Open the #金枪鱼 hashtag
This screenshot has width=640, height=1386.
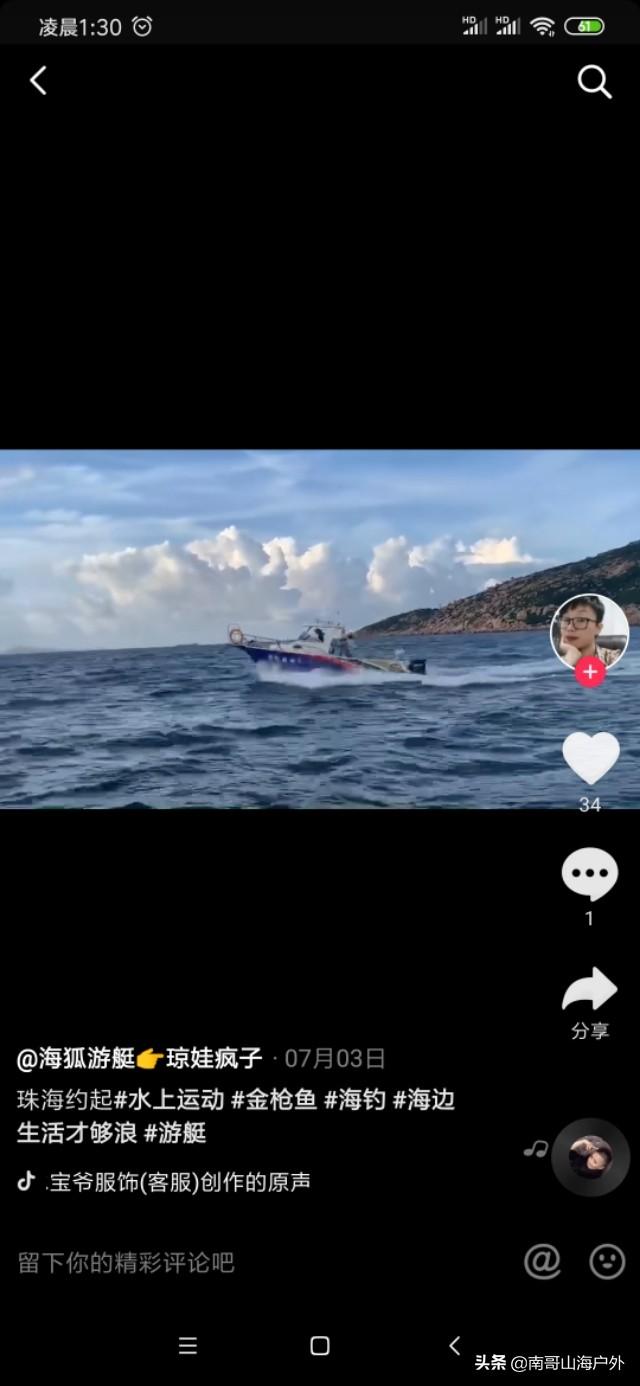[x=274, y=1100]
